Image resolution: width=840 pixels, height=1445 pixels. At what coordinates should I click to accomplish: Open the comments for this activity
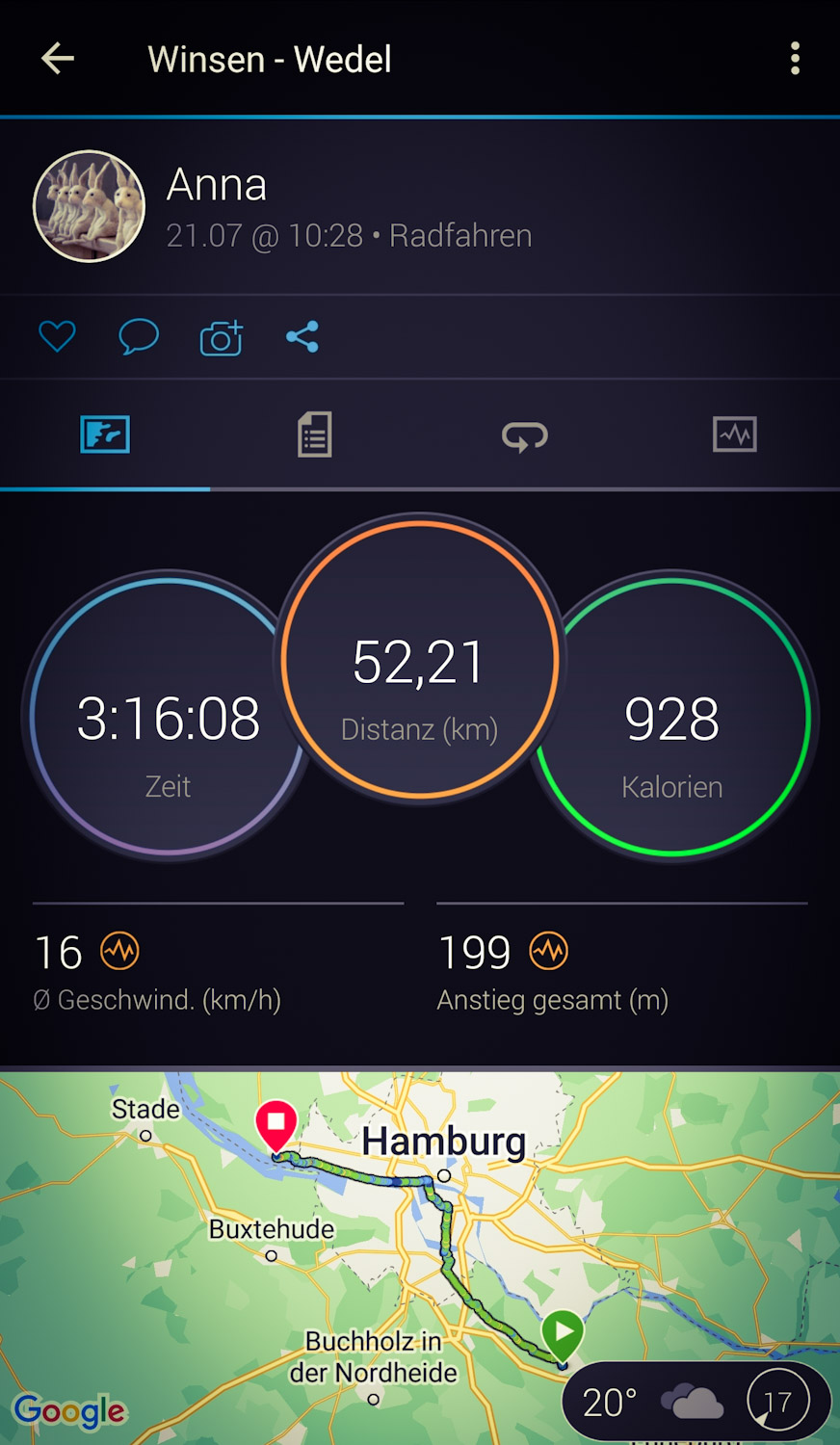139,336
